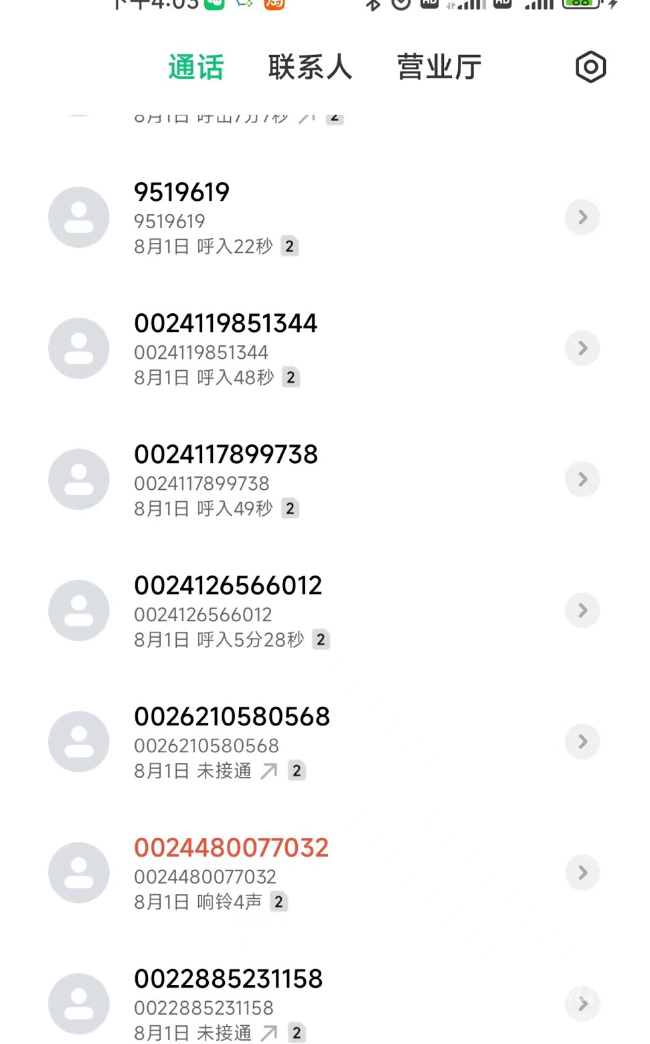Screen dimensions: 650x1044
Task: Select the 通话 tab
Action: pyautogui.click(x=196, y=67)
